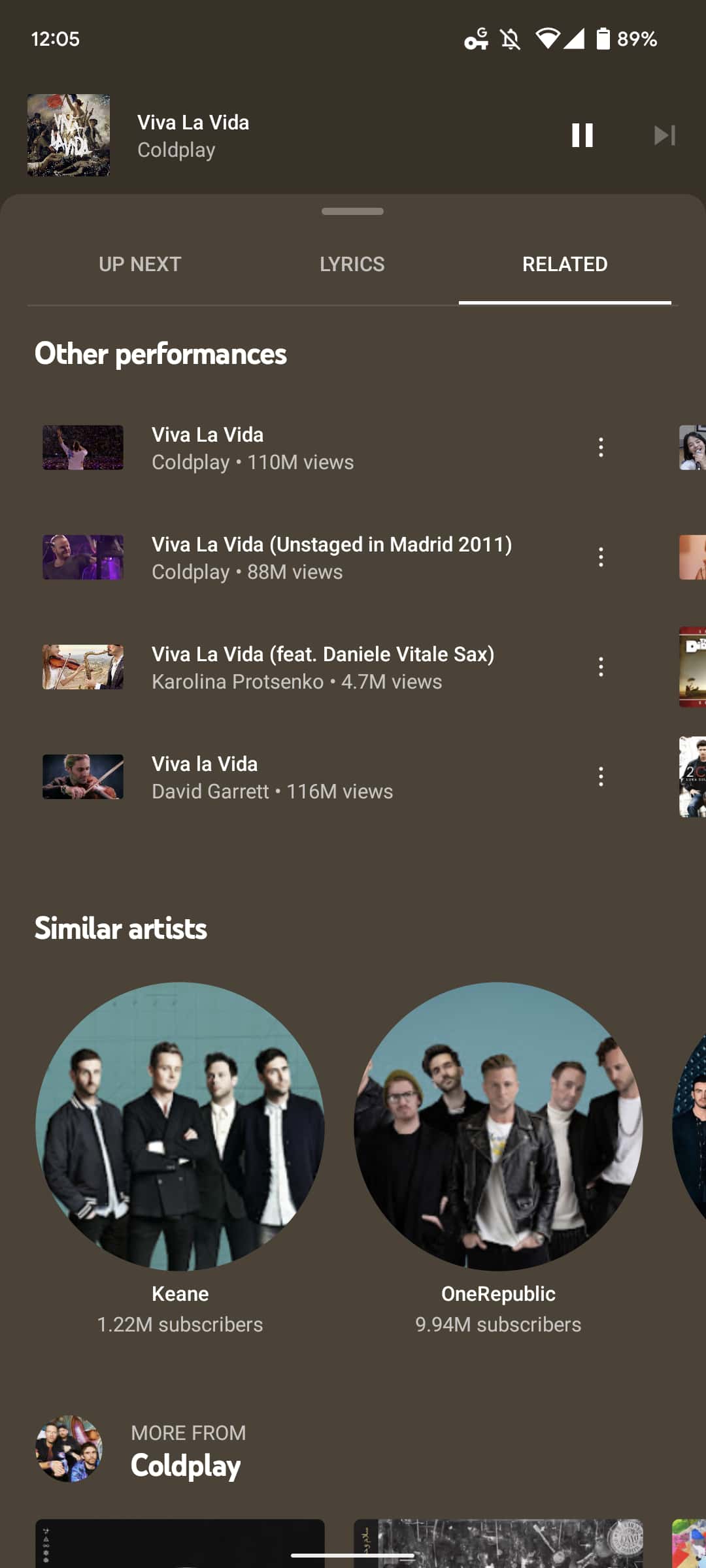706x1568 pixels.
Task: Select the Related tab
Action: coord(565,264)
